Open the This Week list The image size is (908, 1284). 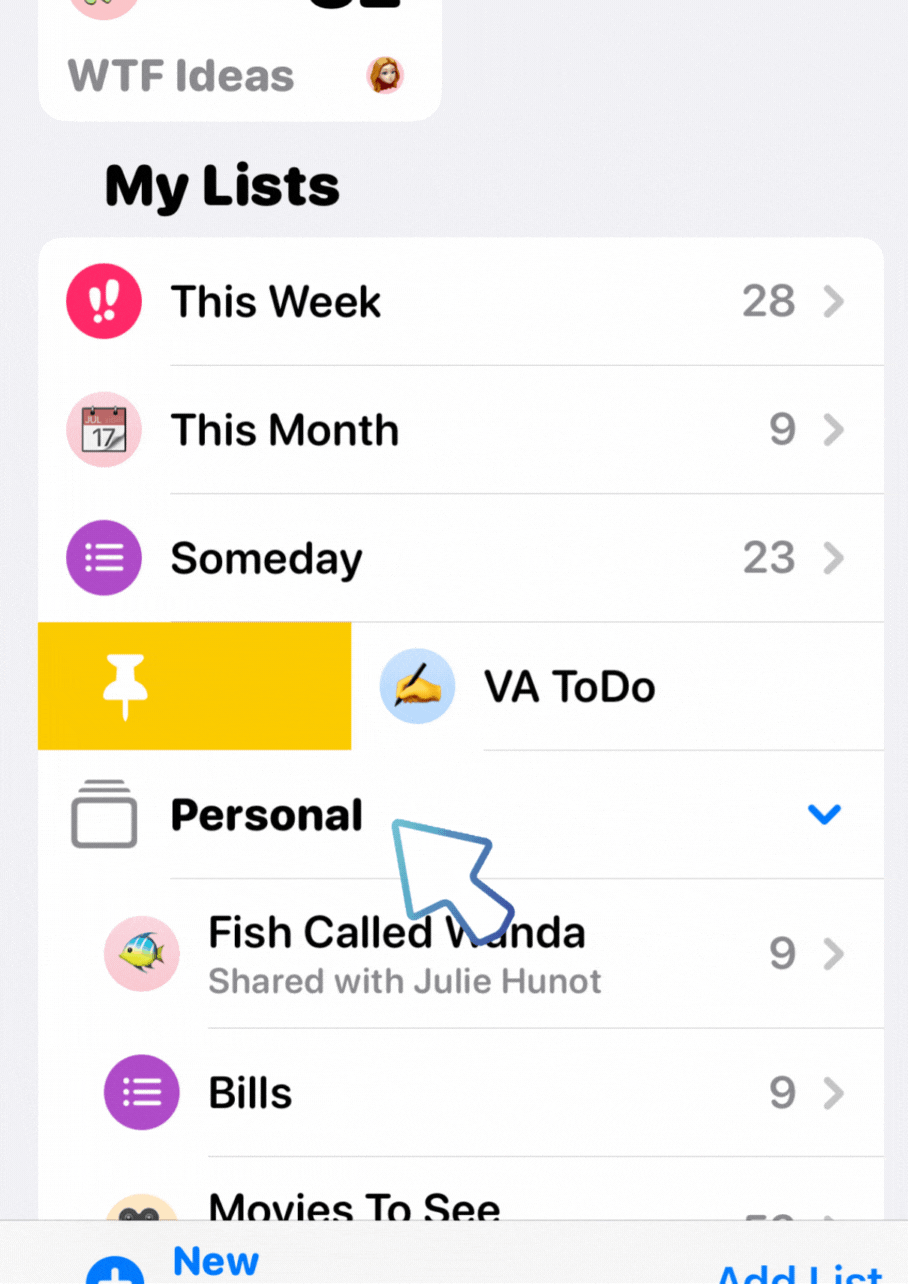(x=460, y=301)
